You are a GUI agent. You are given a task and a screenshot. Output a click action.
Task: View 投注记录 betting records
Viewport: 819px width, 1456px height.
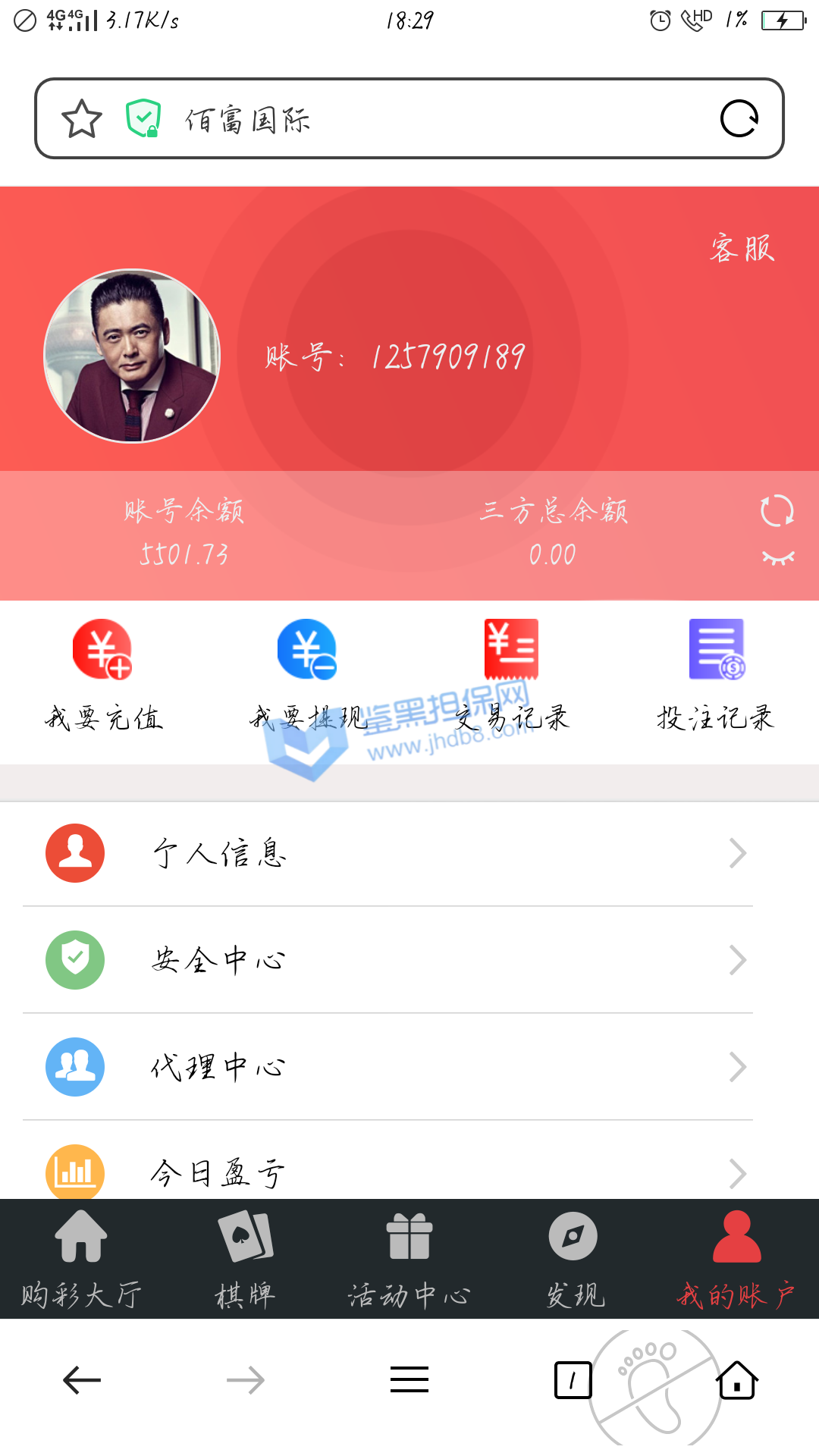(716, 673)
